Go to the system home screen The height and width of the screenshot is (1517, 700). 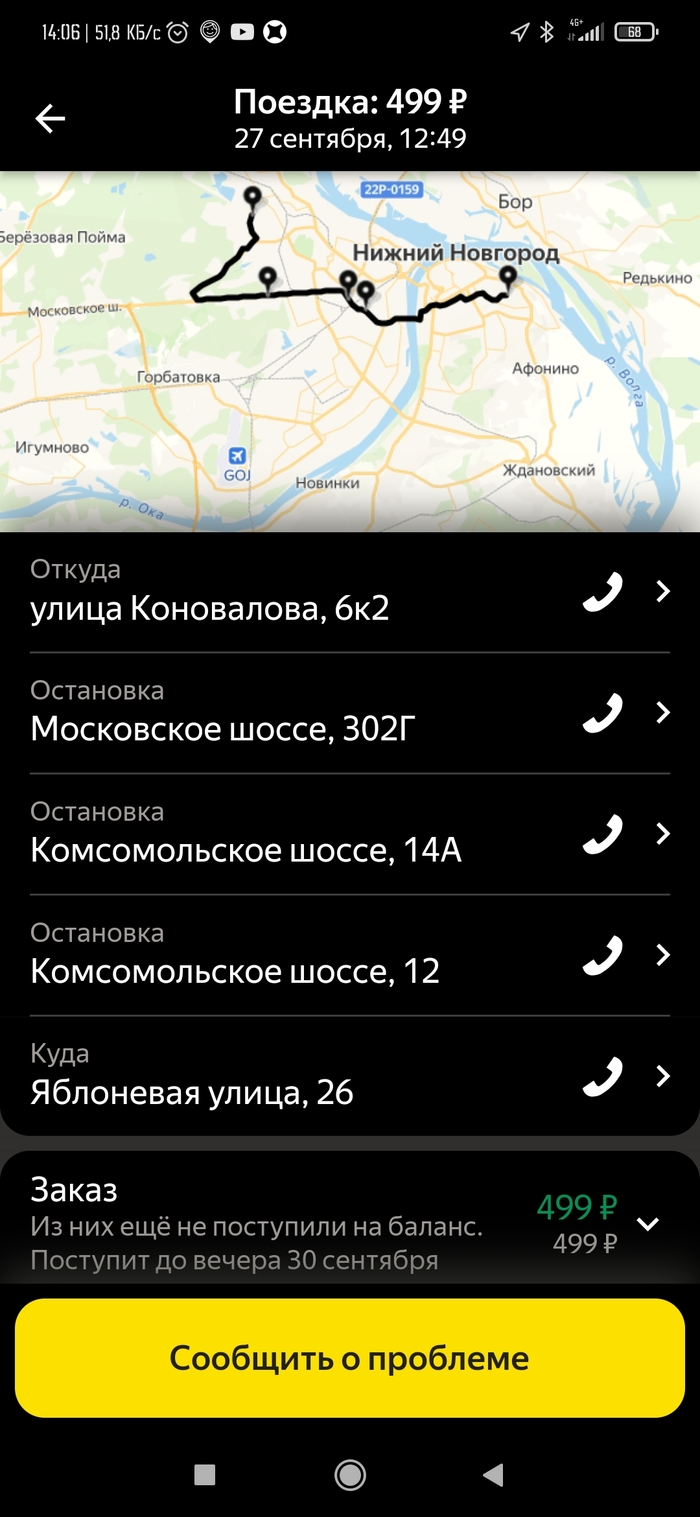[x=350, y=1474]
